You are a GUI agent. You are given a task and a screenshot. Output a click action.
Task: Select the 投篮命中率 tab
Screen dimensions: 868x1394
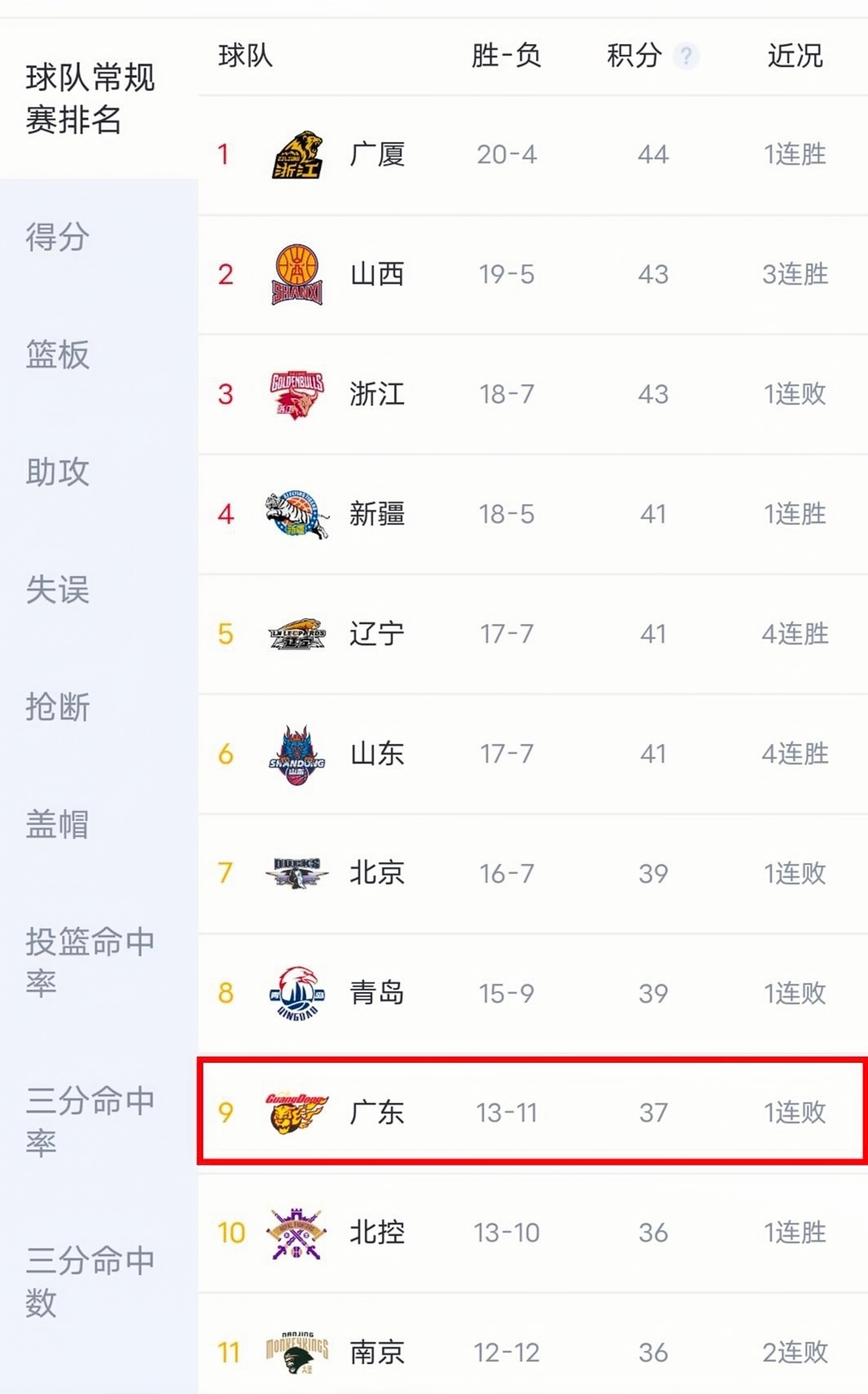pyautogui.click(x=90, y=962)
